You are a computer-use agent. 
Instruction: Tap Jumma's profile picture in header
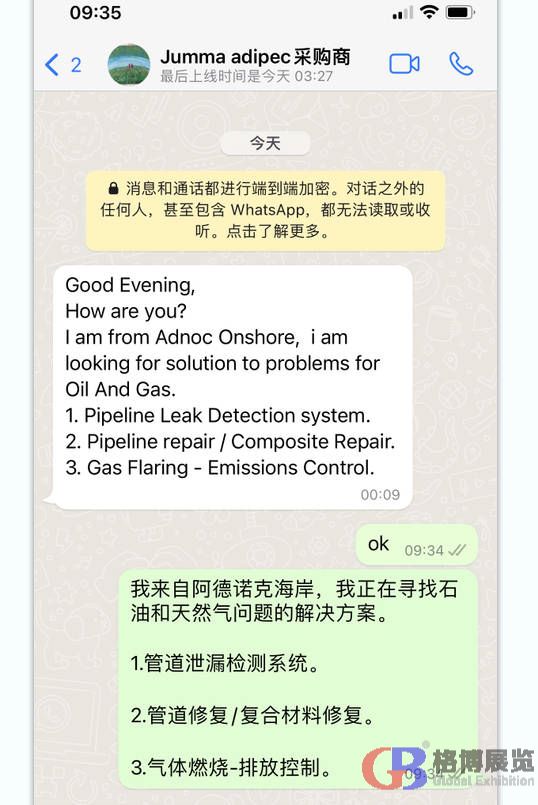tap(129, 65)
